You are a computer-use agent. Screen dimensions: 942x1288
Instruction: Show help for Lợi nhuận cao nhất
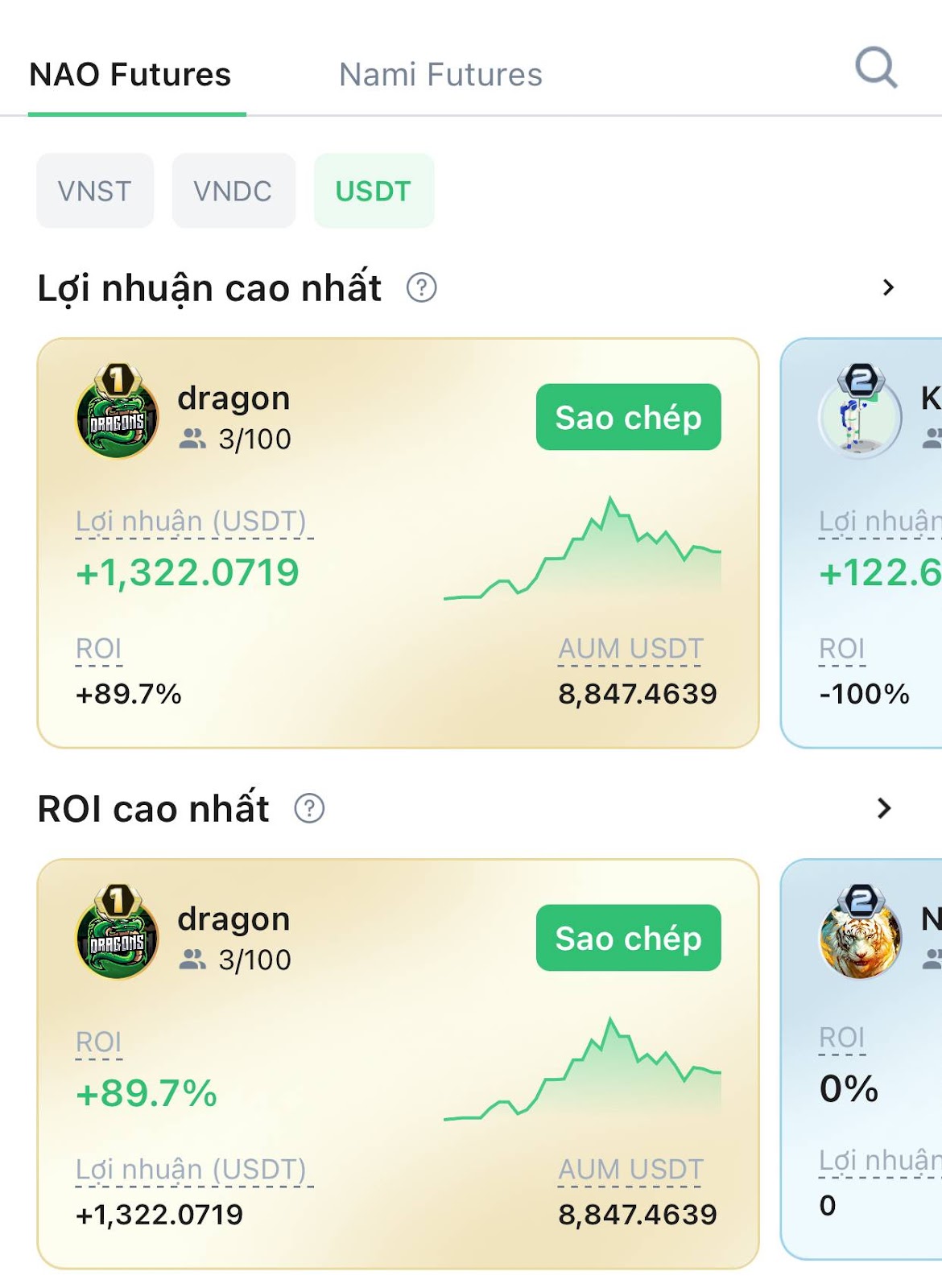pos(421,287)
